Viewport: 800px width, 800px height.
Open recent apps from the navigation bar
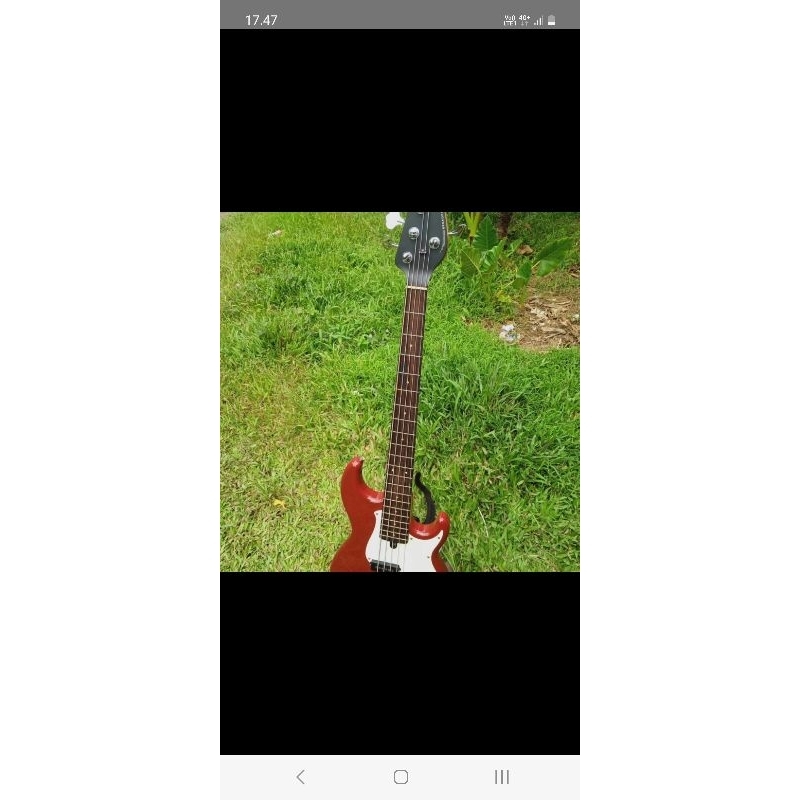[x=502, y=777]
